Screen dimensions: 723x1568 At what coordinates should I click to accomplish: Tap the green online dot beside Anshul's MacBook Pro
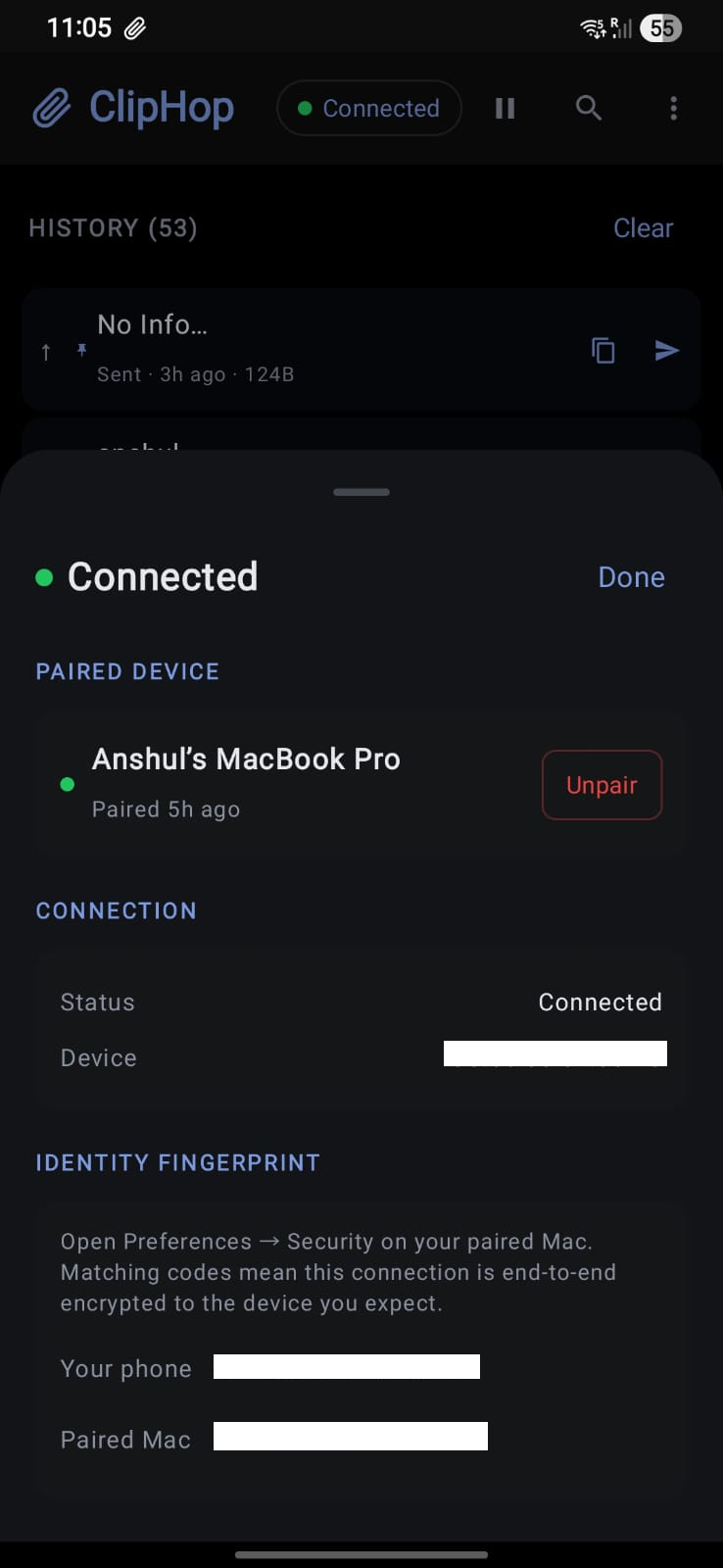[x=67, y=785]
